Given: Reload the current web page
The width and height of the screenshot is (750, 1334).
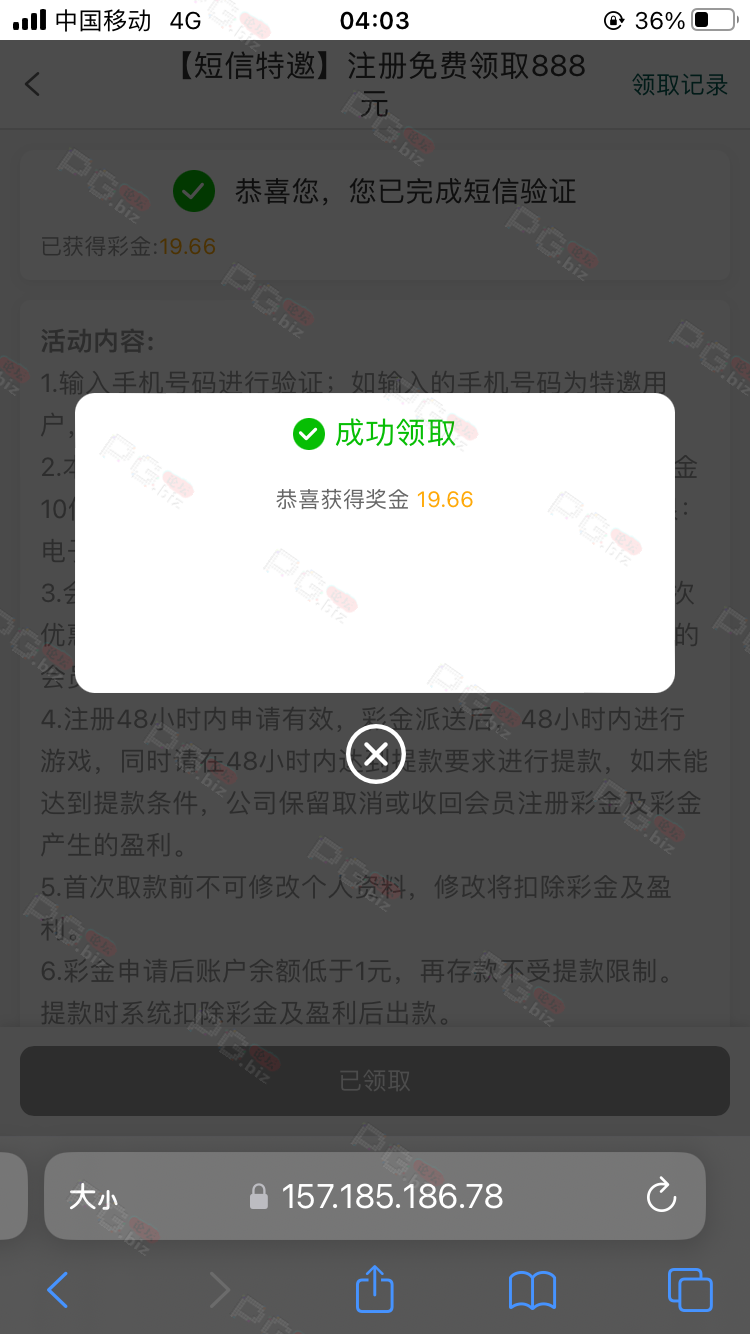Looking at the screenshot, I should point(661,1196).
